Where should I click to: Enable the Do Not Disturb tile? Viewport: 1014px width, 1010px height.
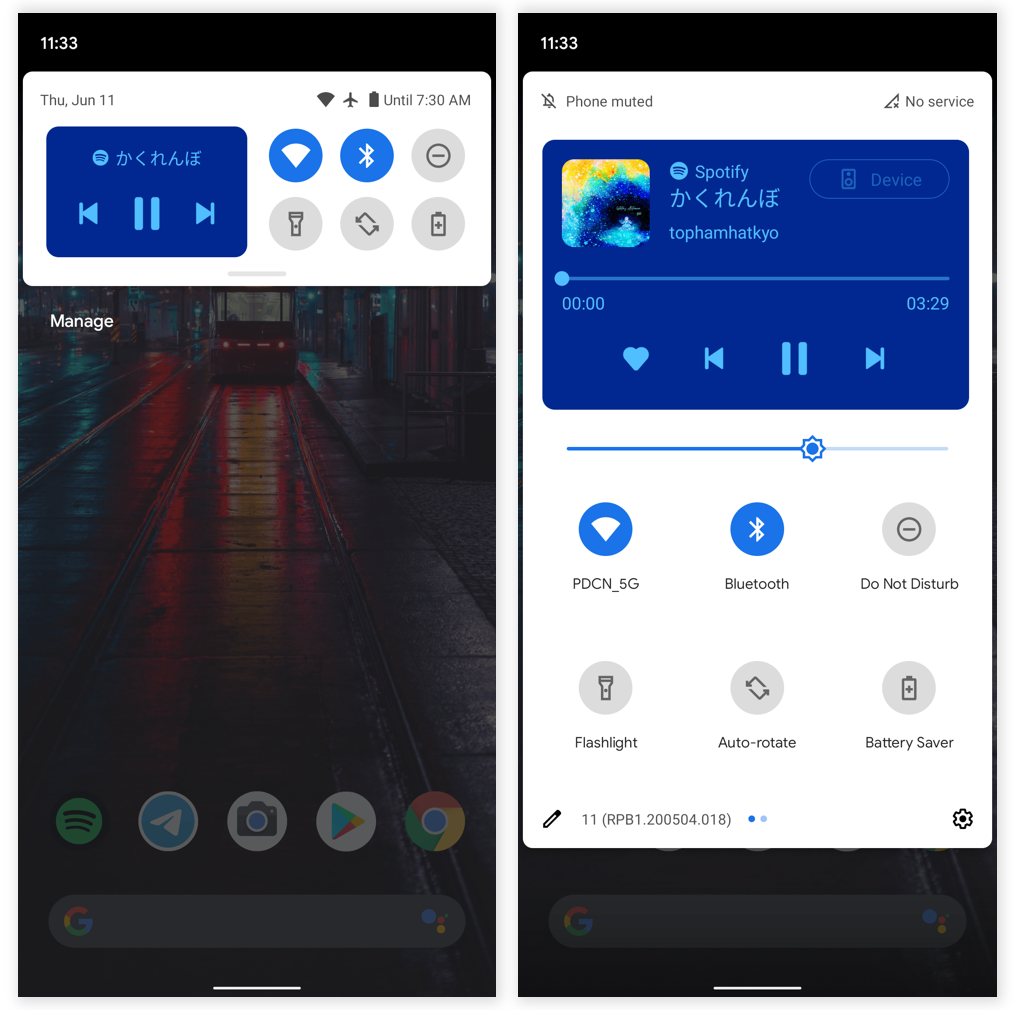pos(908,529)
